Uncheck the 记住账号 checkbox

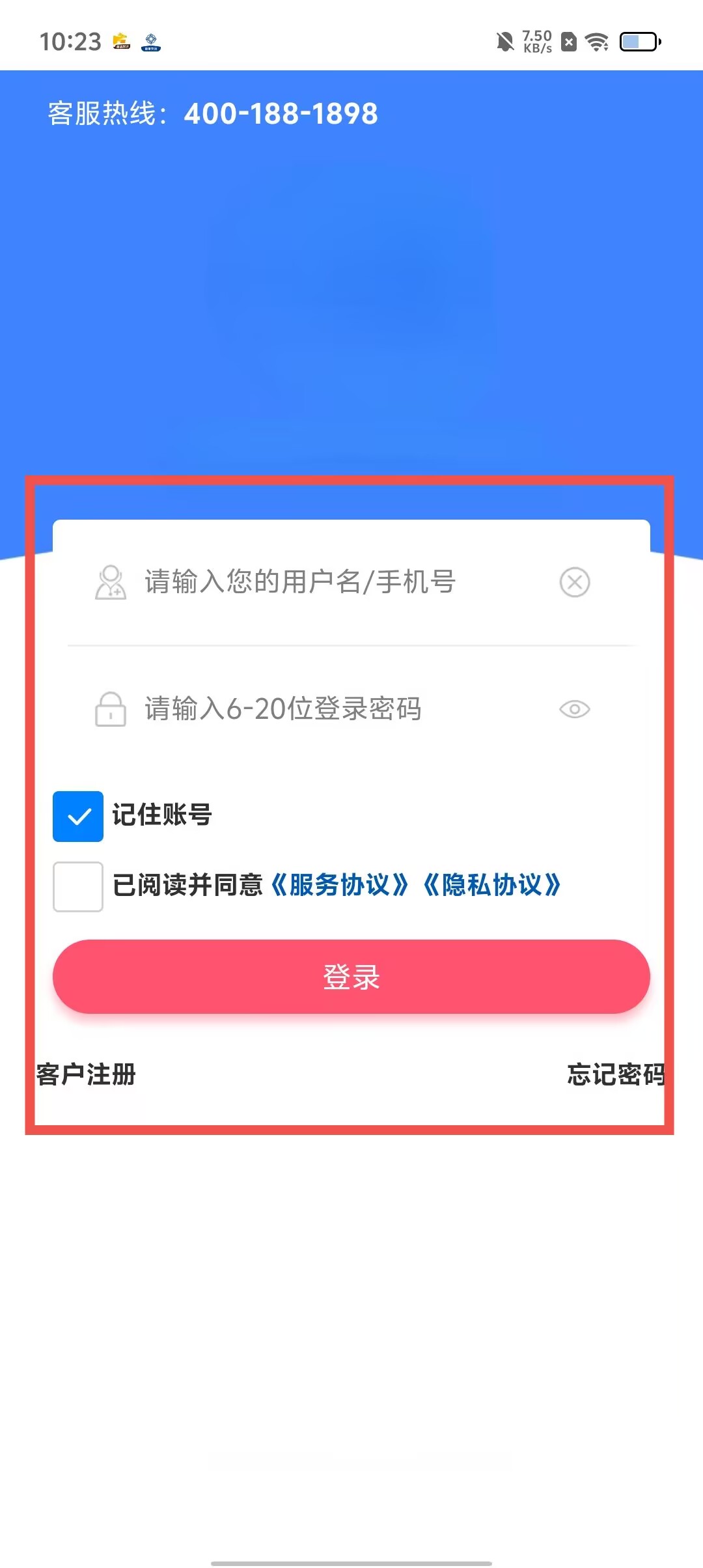78,816
